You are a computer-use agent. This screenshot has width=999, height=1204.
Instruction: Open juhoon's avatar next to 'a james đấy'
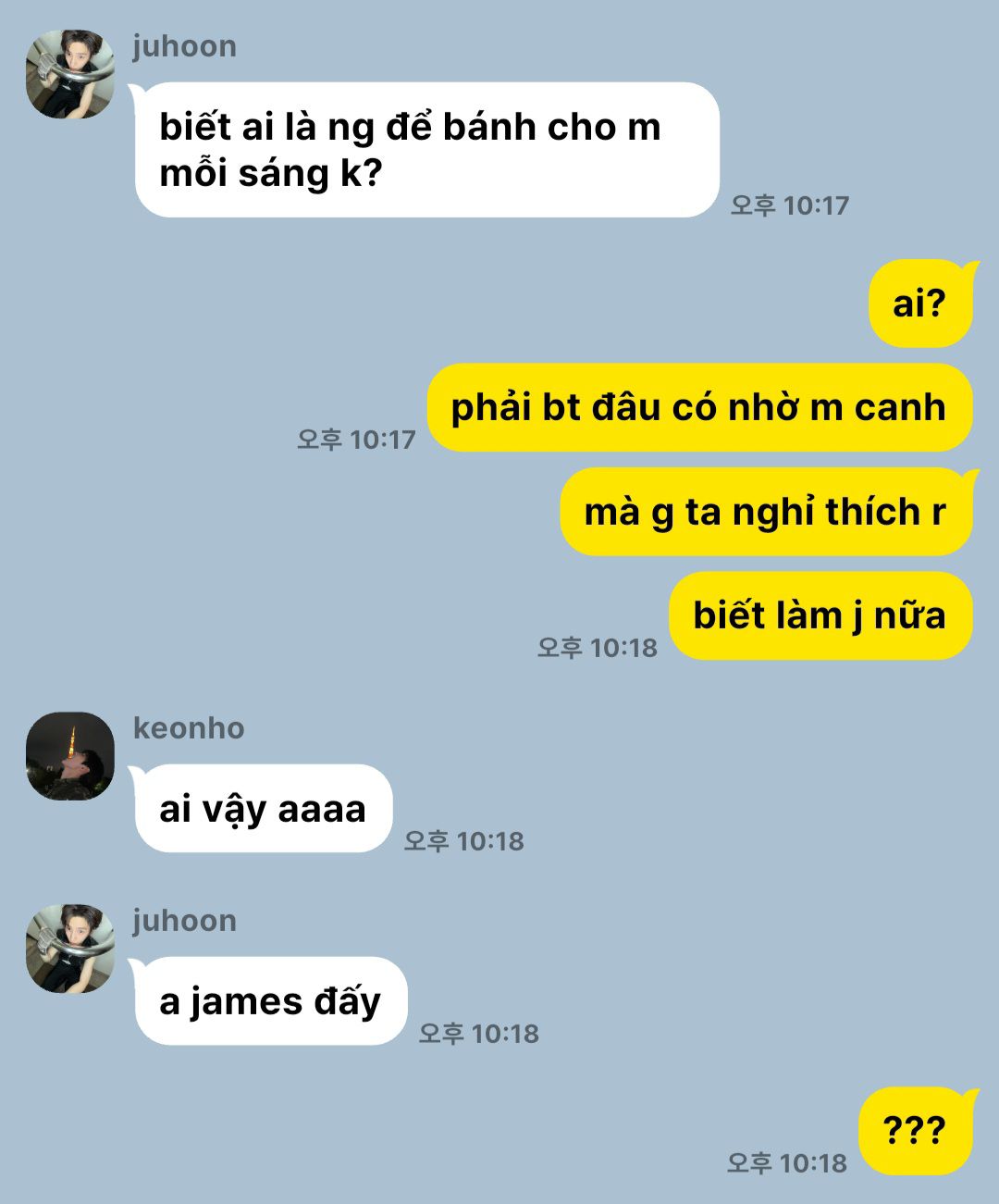coord(70,949)
